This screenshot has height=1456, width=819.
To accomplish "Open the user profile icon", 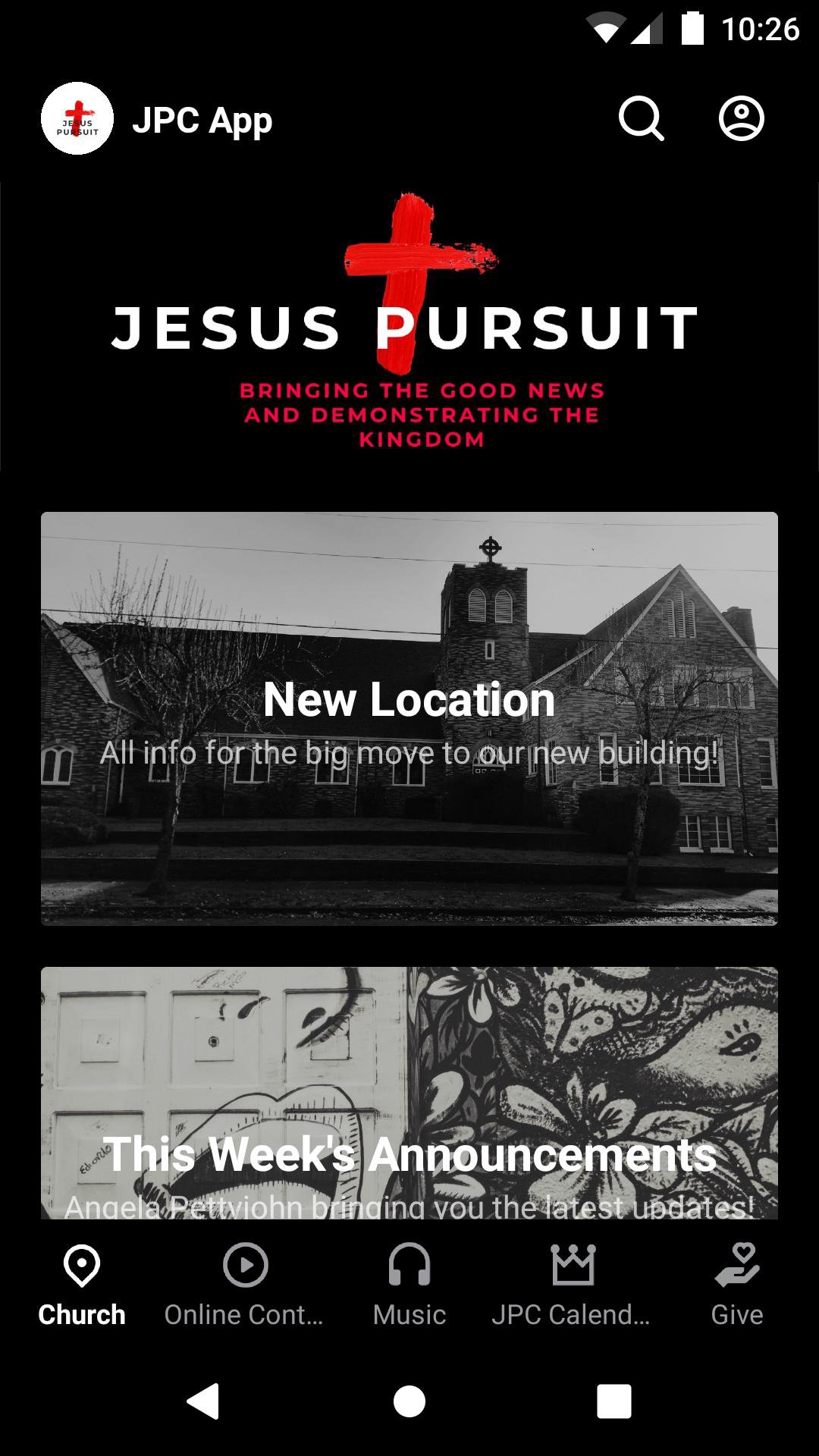I will pyautogui.click(x=741, y=119).
